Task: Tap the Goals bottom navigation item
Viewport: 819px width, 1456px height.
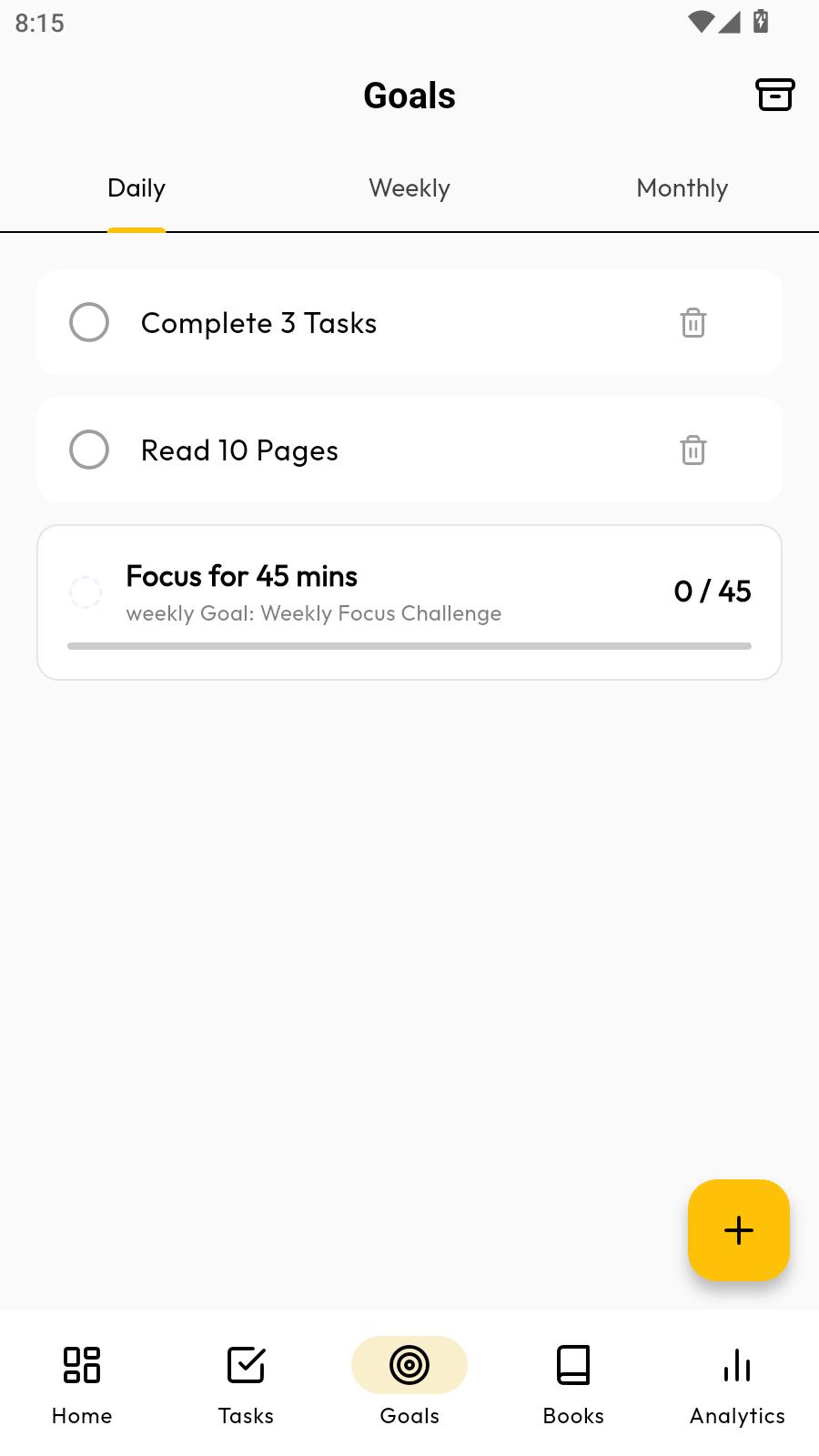Action: coord(409,1383)
